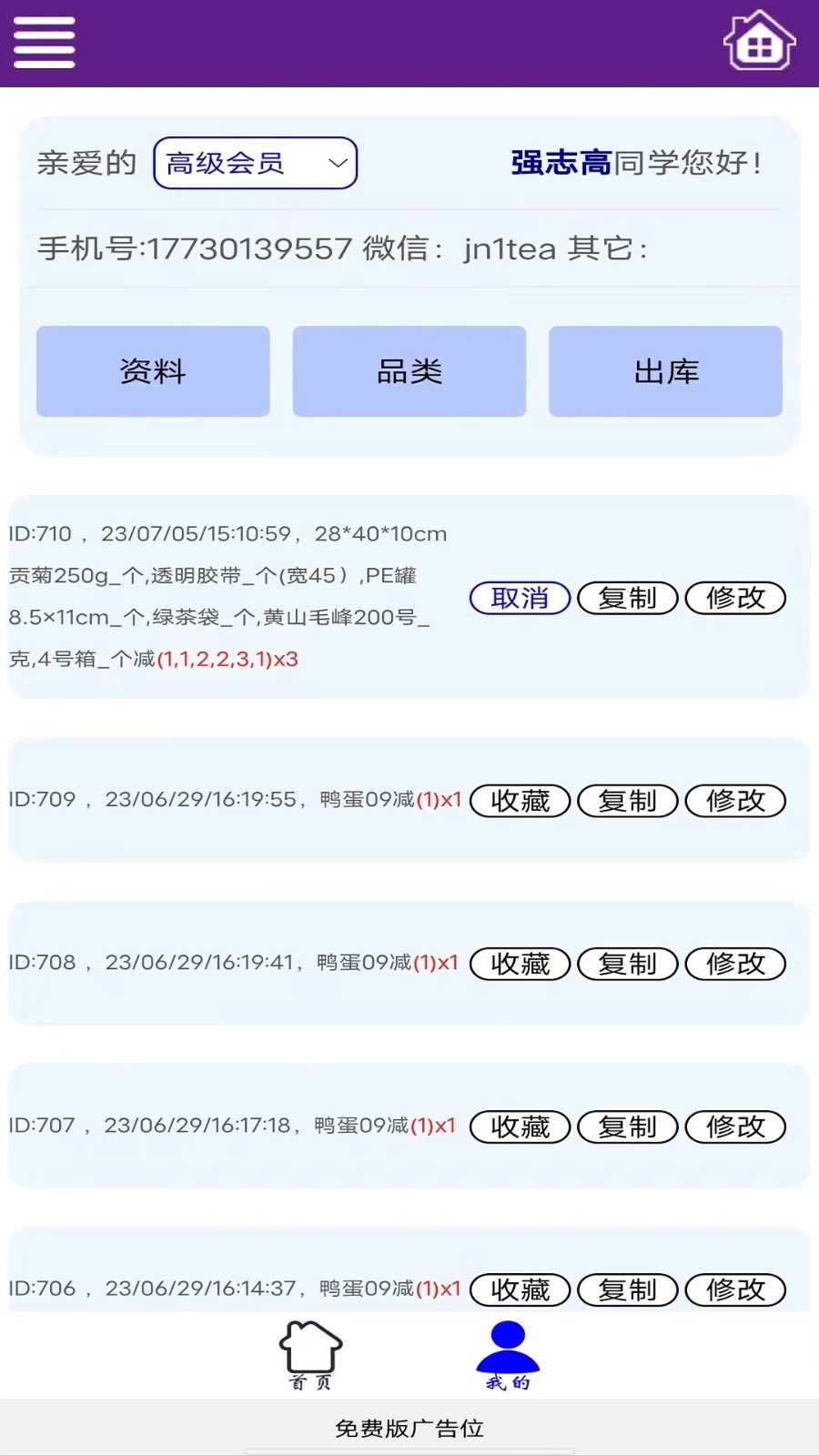Tap 取消 on record ID:710
This screenshot has height=1456, width=819.
(520, 598)
